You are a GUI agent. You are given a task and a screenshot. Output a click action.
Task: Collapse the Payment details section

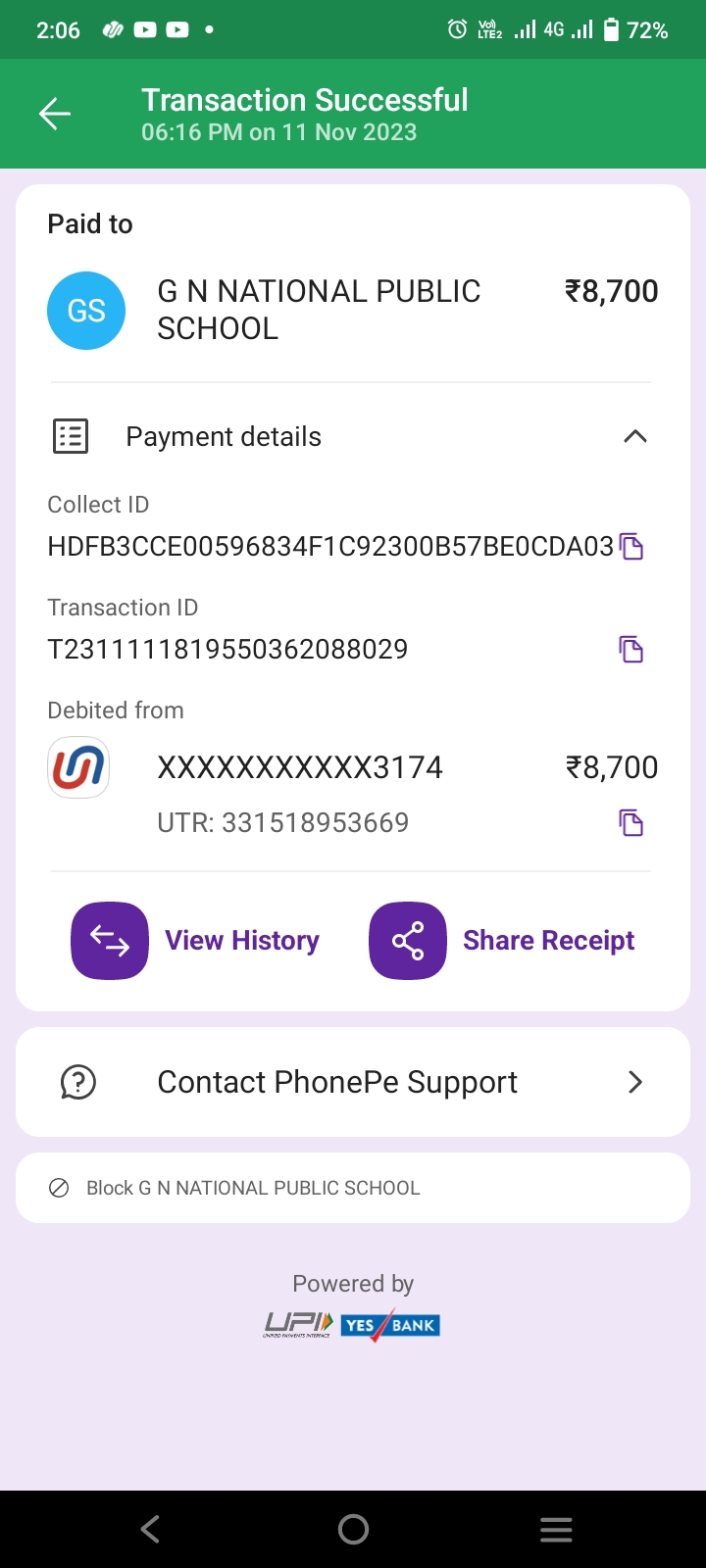coord(635,436)
